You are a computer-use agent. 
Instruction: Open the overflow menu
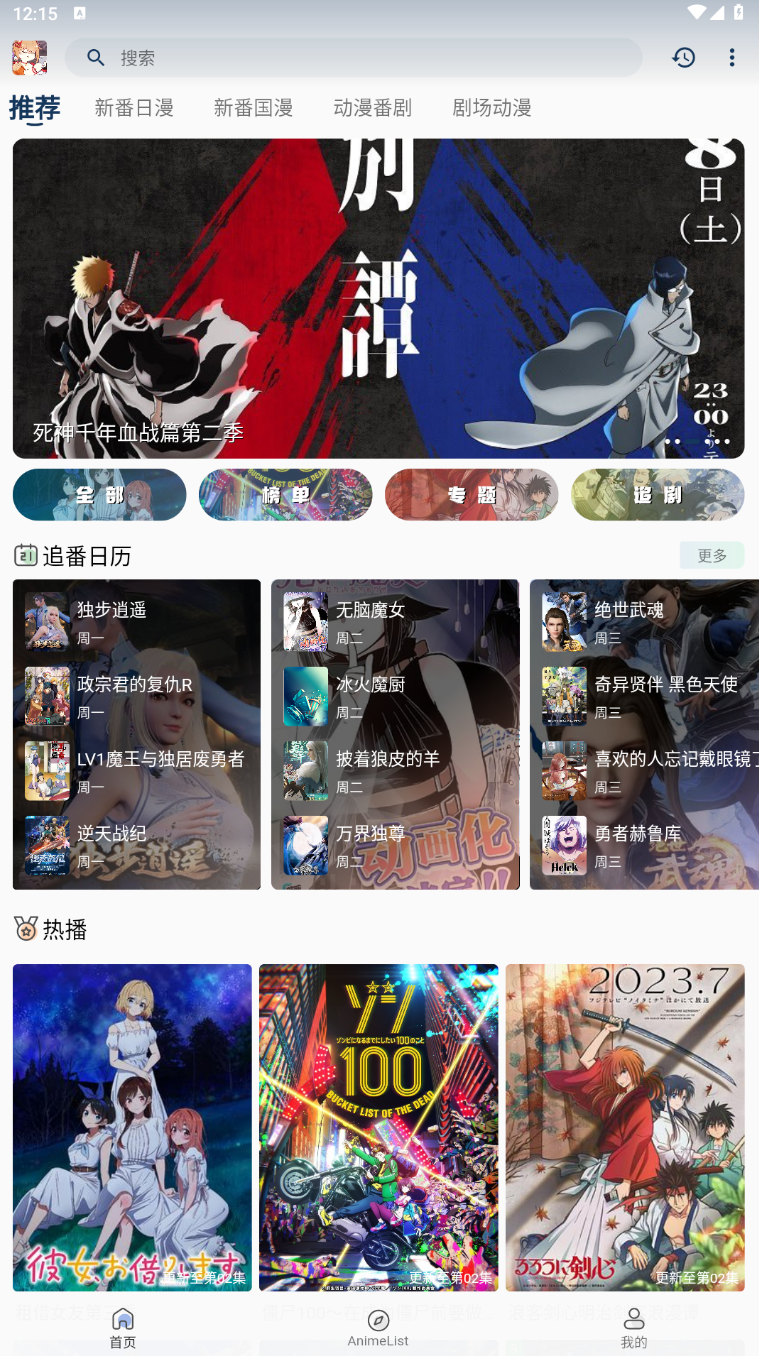pos(732,58)
